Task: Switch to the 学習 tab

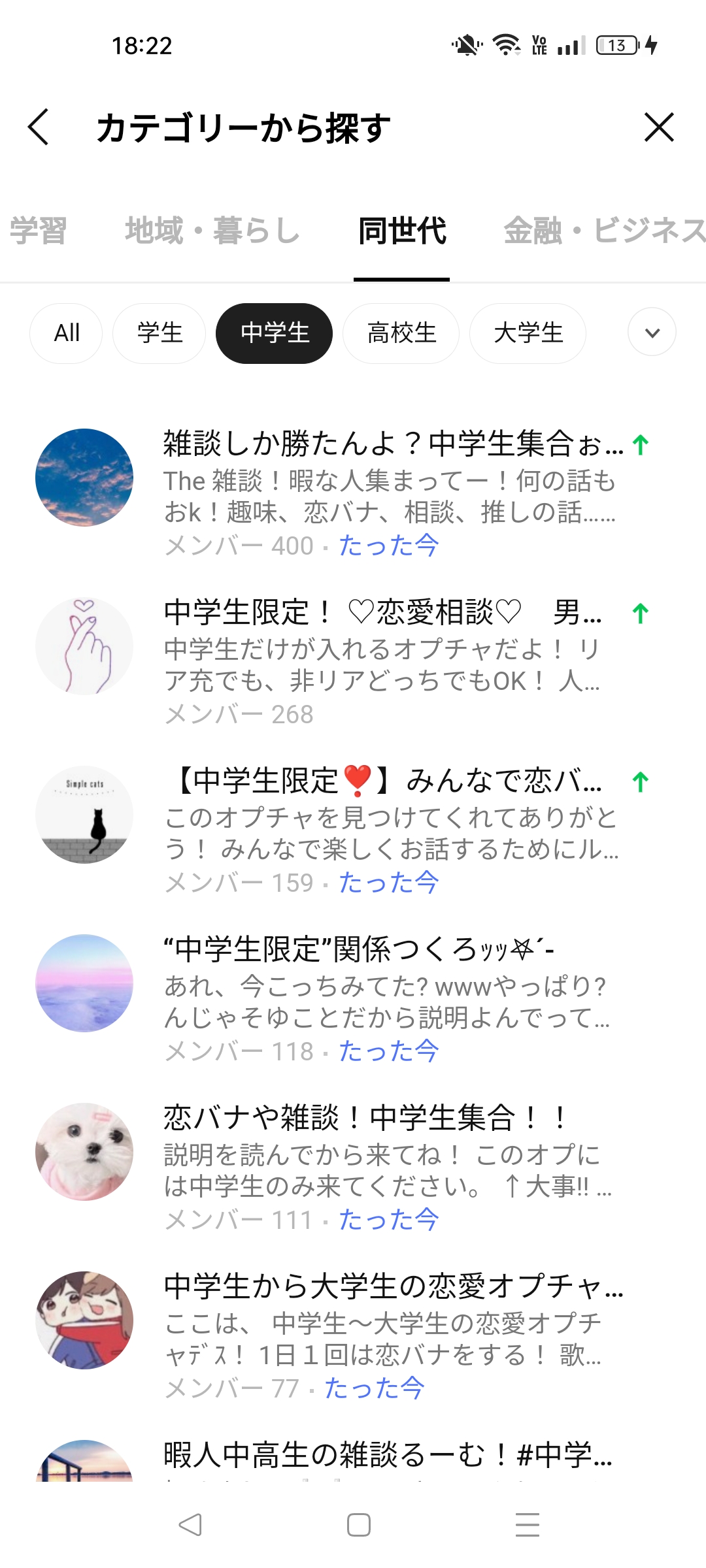Action: (x=38, y=231)
